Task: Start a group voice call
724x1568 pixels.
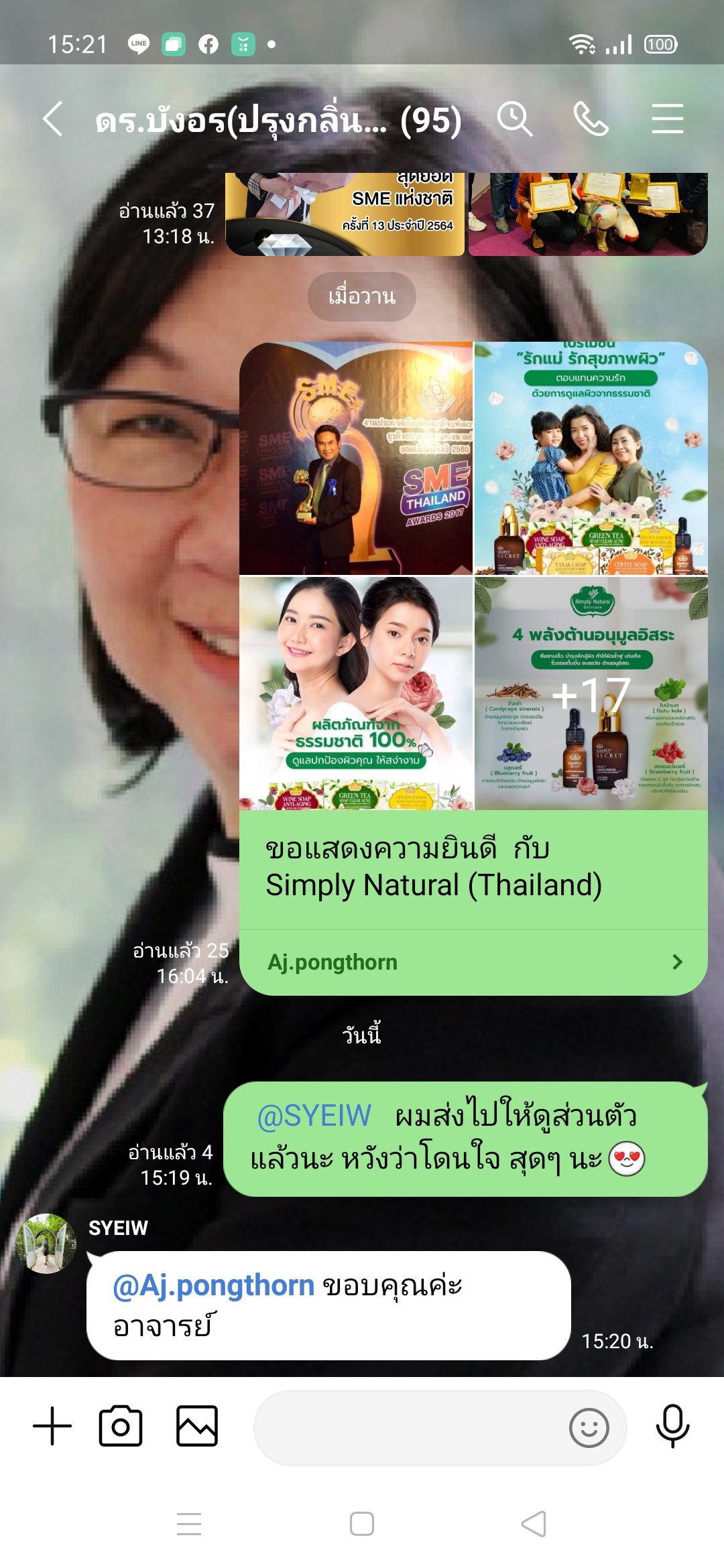Action: (x=591, y=119)
